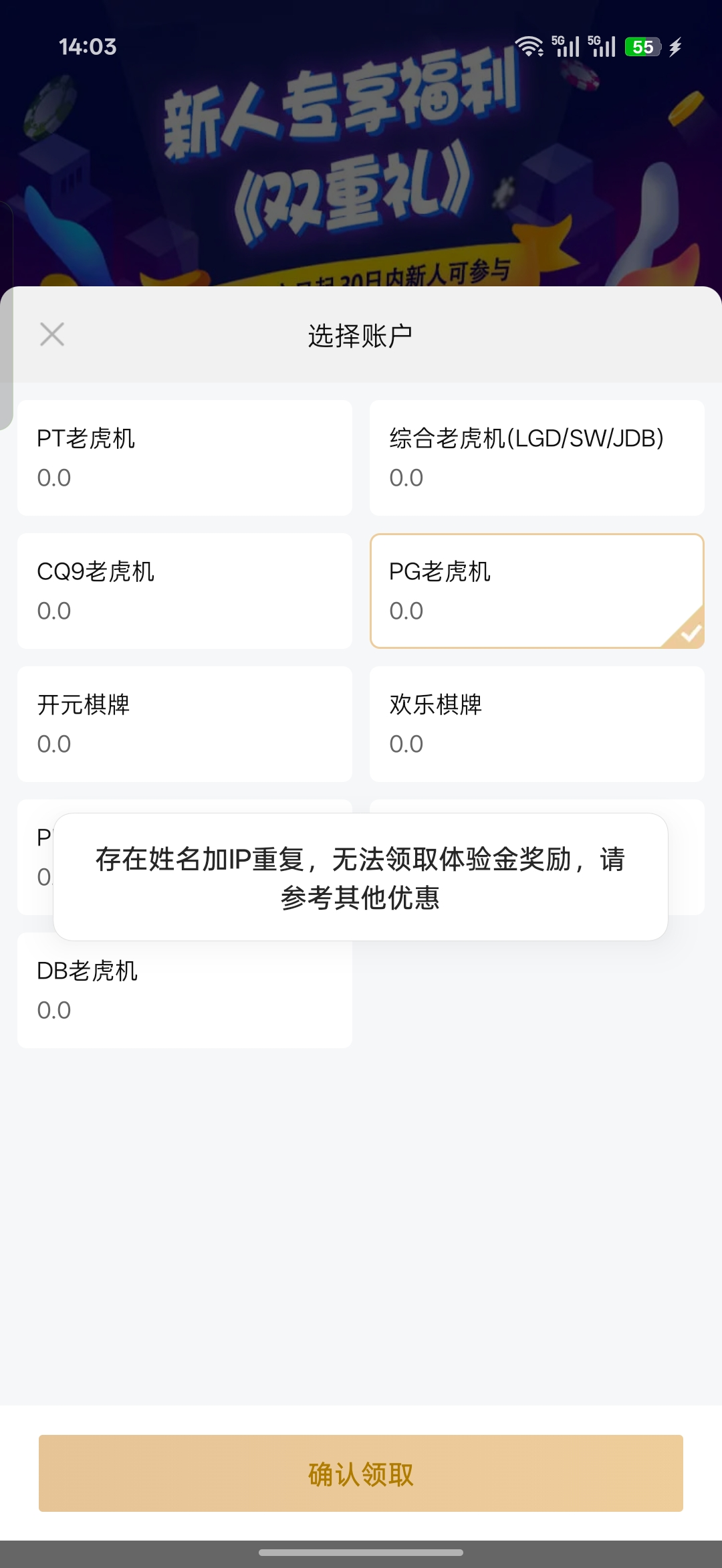Close the 选择账户 account selection panel
722x1568 pixels.
(52, 333)
